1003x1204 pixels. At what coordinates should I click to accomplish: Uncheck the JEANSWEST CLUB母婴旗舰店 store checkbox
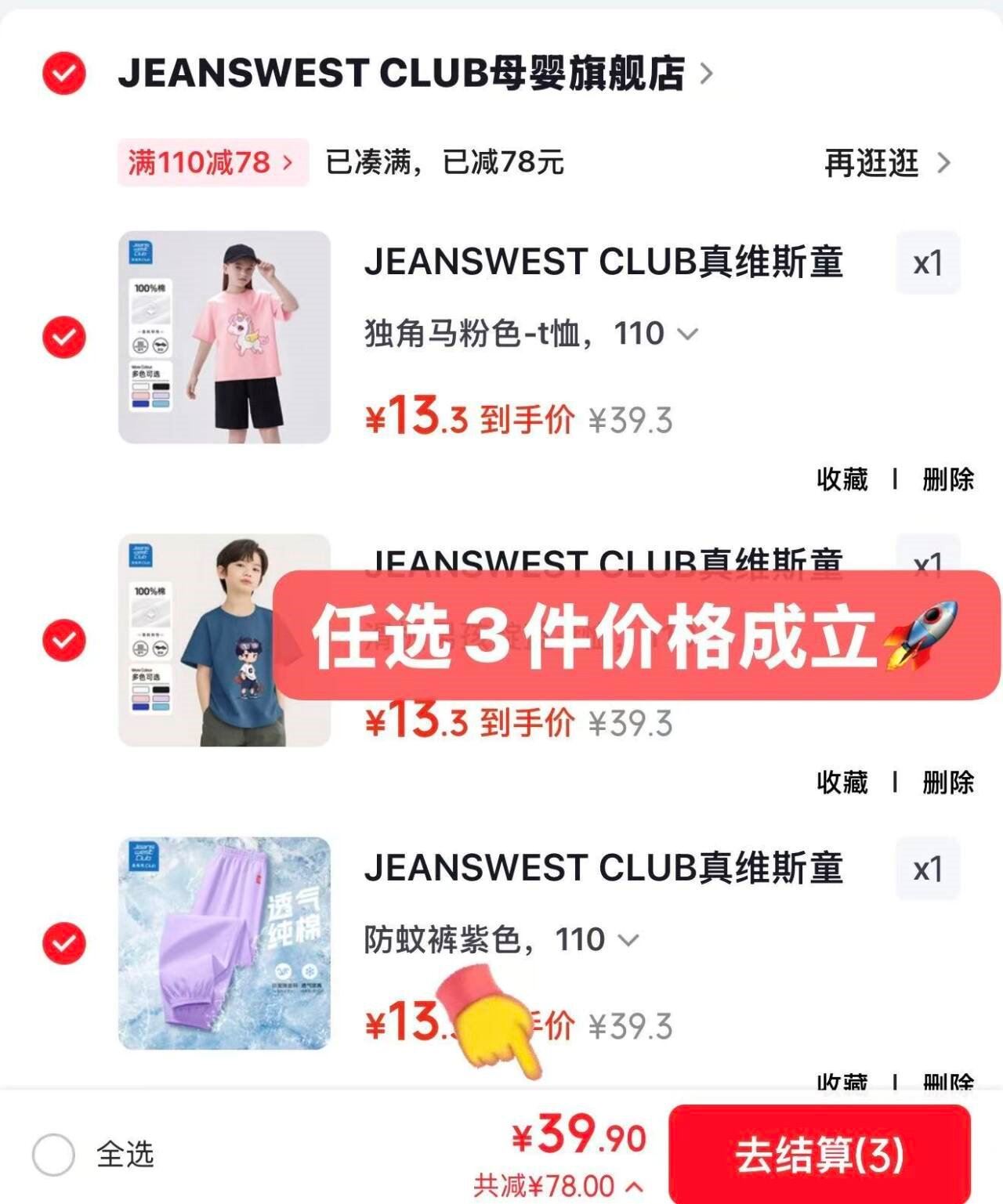coord(63,74)
